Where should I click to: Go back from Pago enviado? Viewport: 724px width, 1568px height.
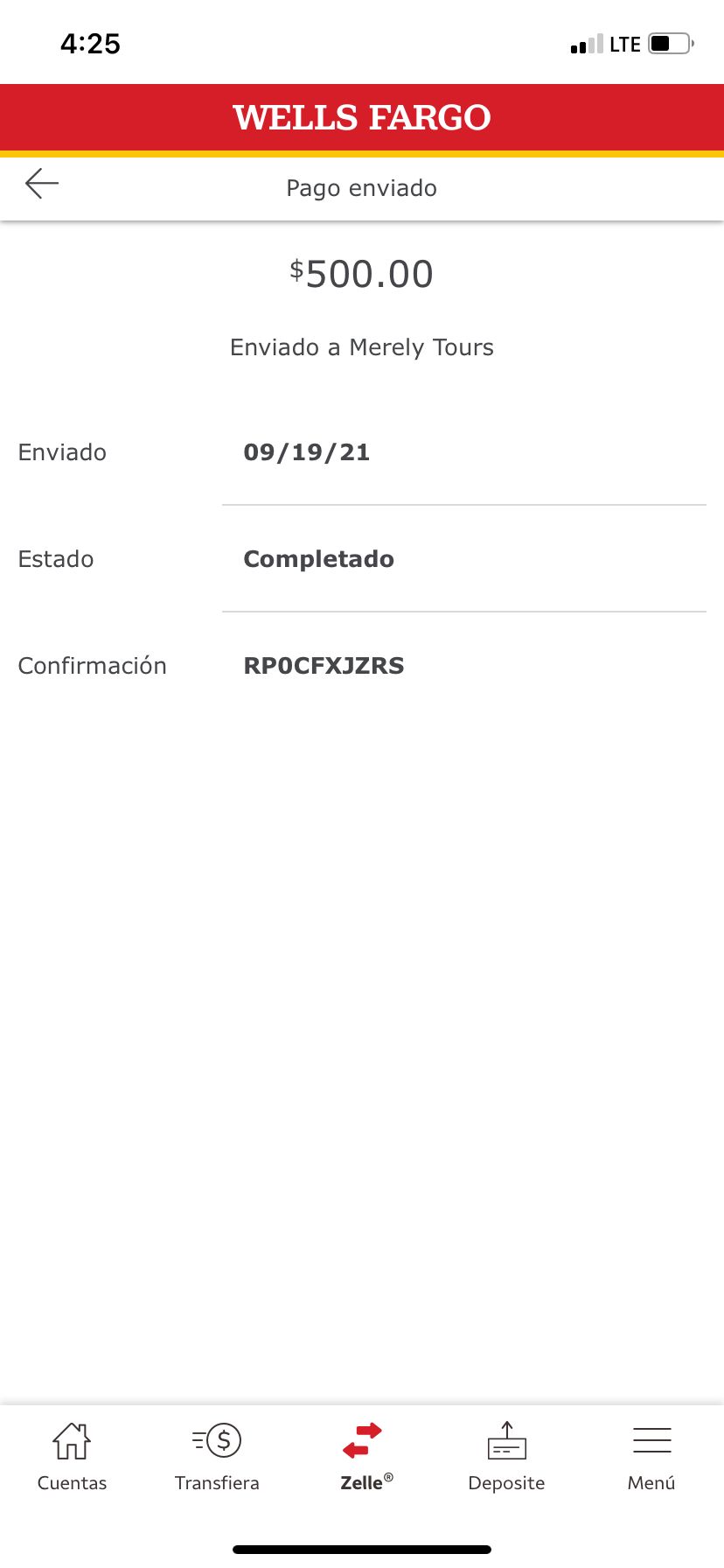(x=42, y=184)
